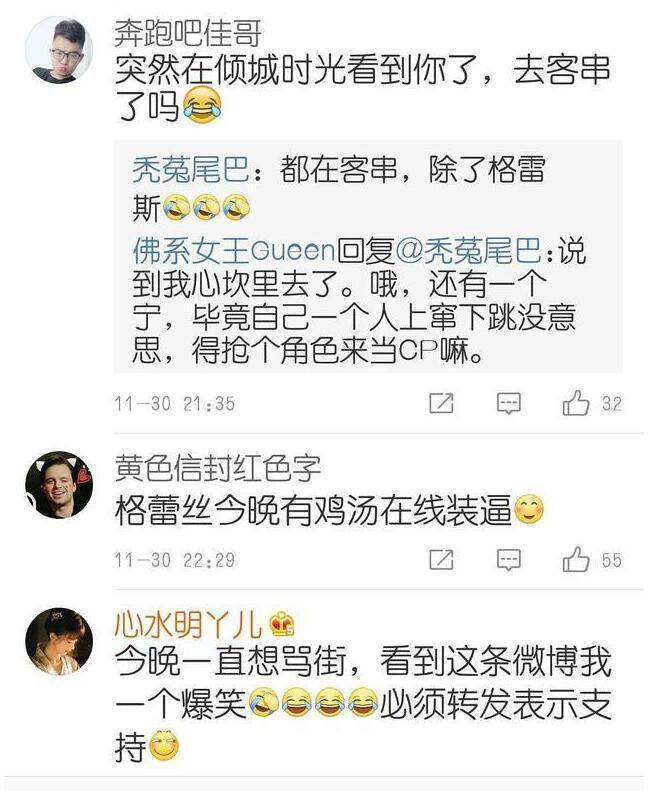Reply to 奔跑吧佳哥's comment
Screen dimensions: 648x791
coord(509,404)
